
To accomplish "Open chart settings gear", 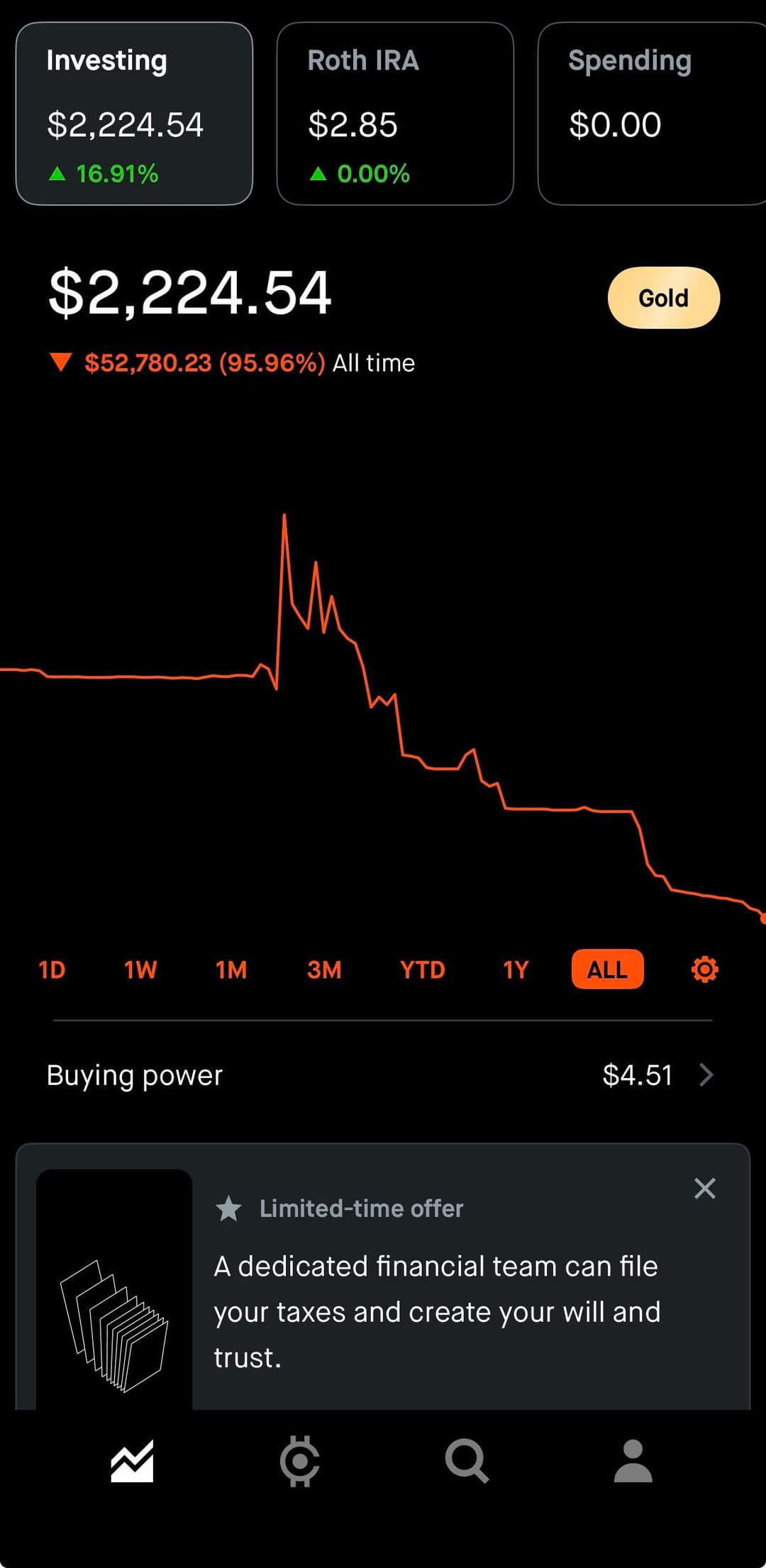I will click(x=704, y=969).
